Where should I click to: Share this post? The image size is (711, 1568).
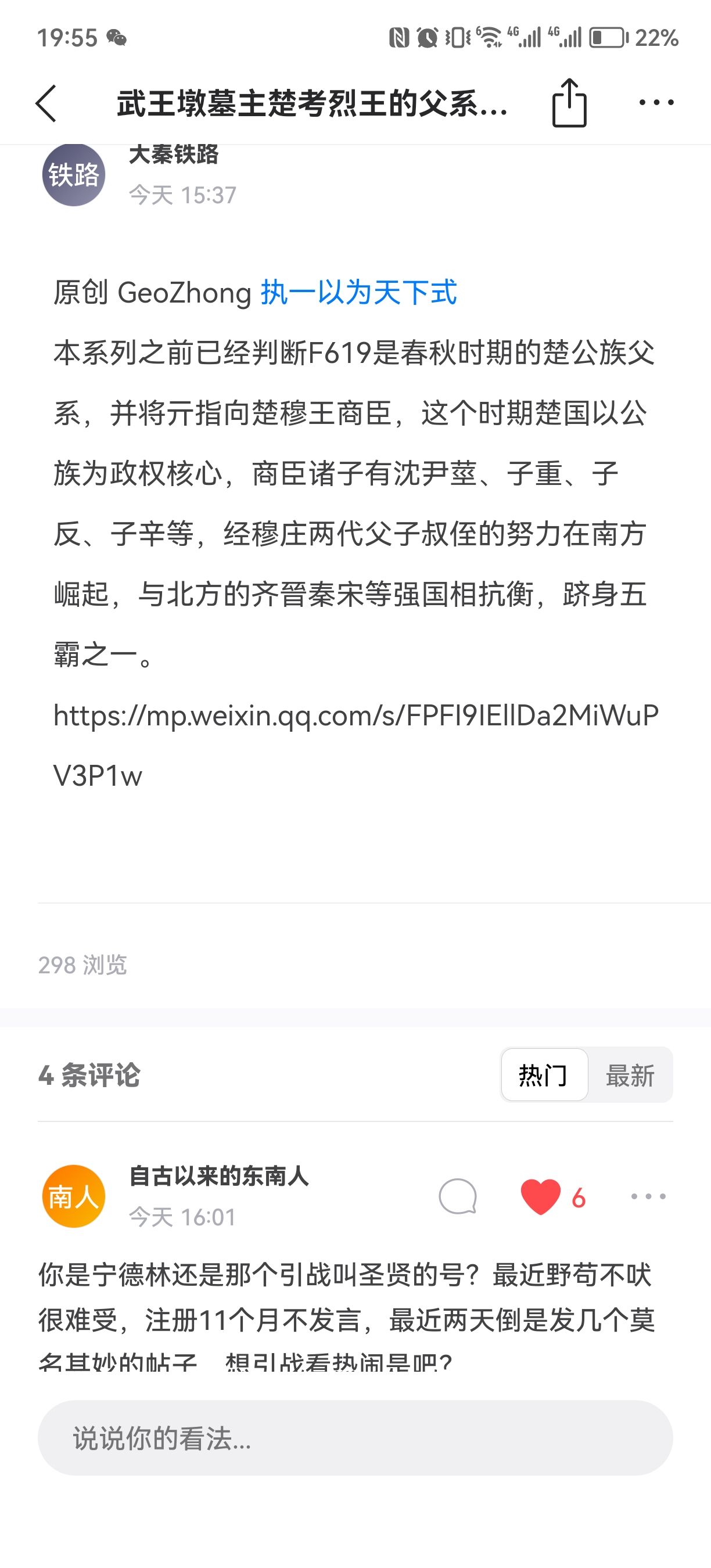[569, 103]
